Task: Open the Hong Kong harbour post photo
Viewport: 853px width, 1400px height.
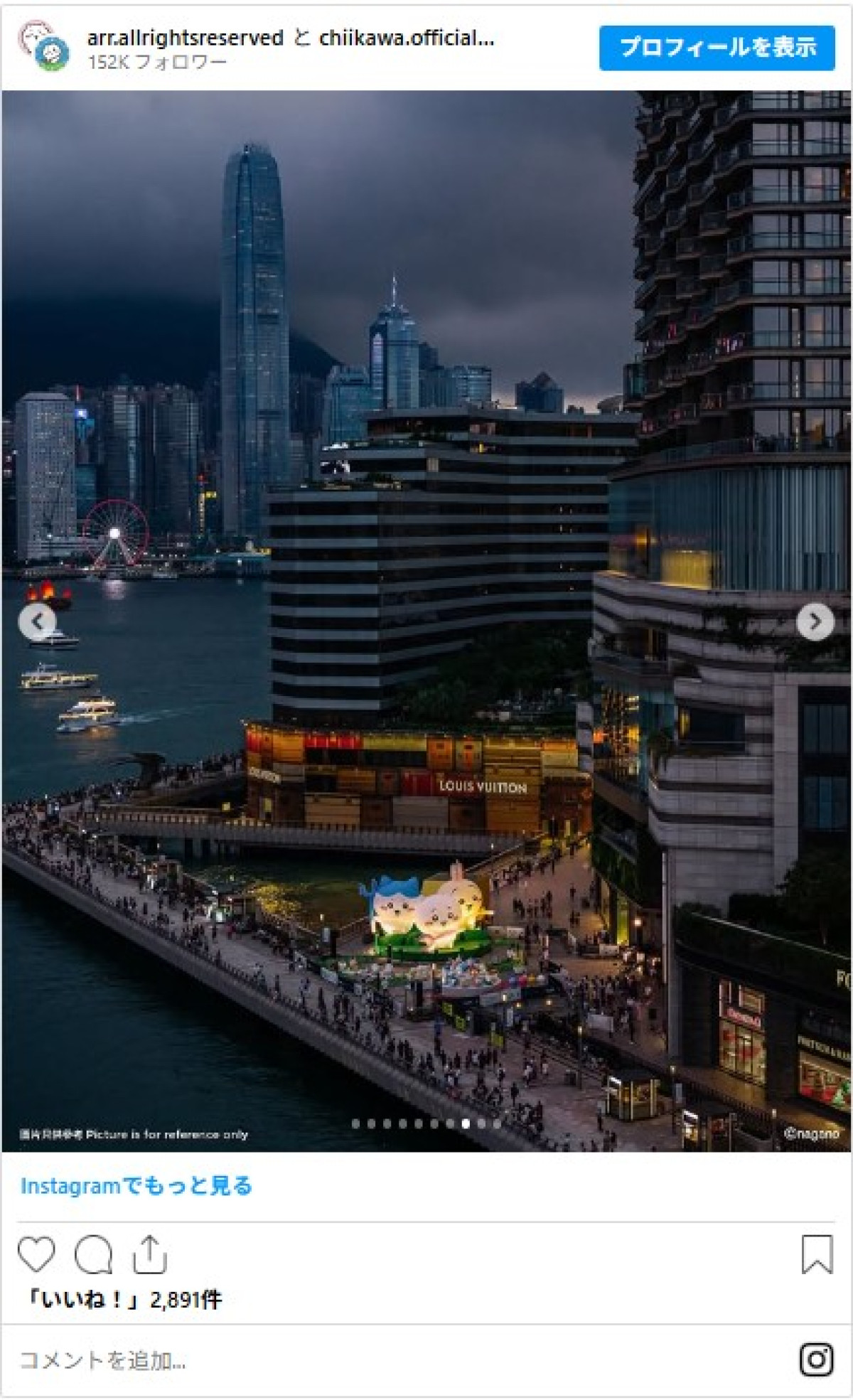Action: tap(426, 498)
